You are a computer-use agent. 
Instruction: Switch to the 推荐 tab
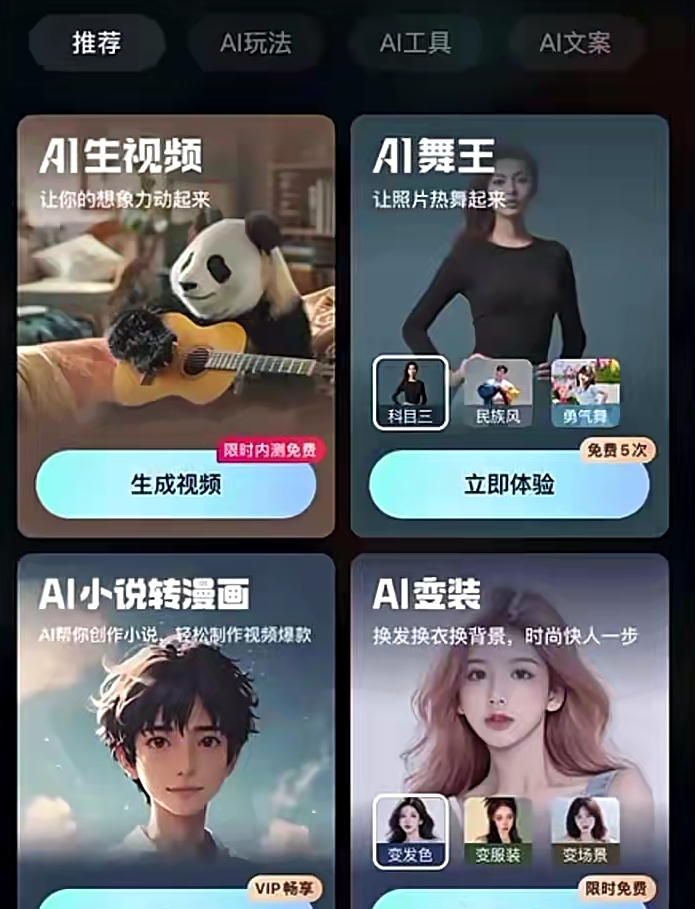pyautogui.click(x=96, y=43)
